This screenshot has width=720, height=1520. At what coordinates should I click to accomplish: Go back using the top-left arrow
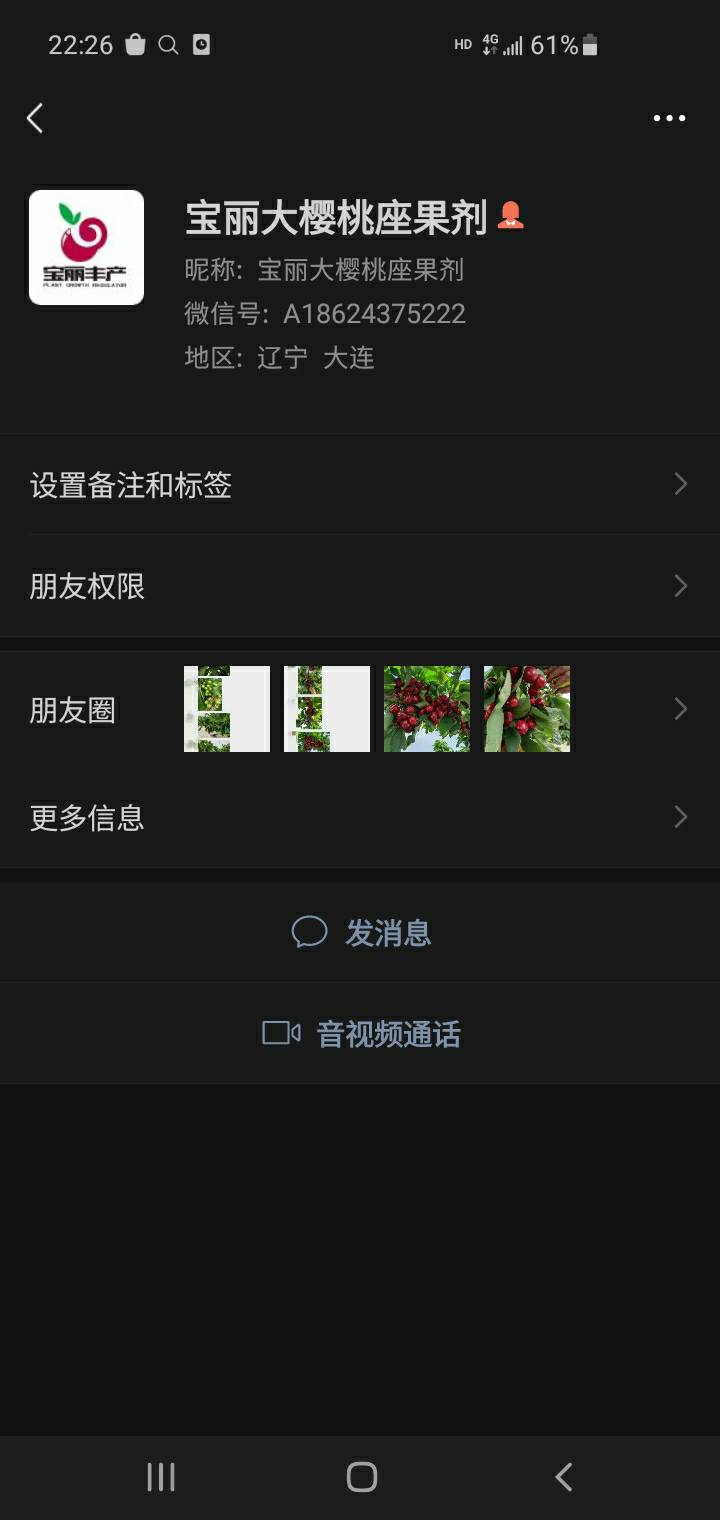click(35, 118)
